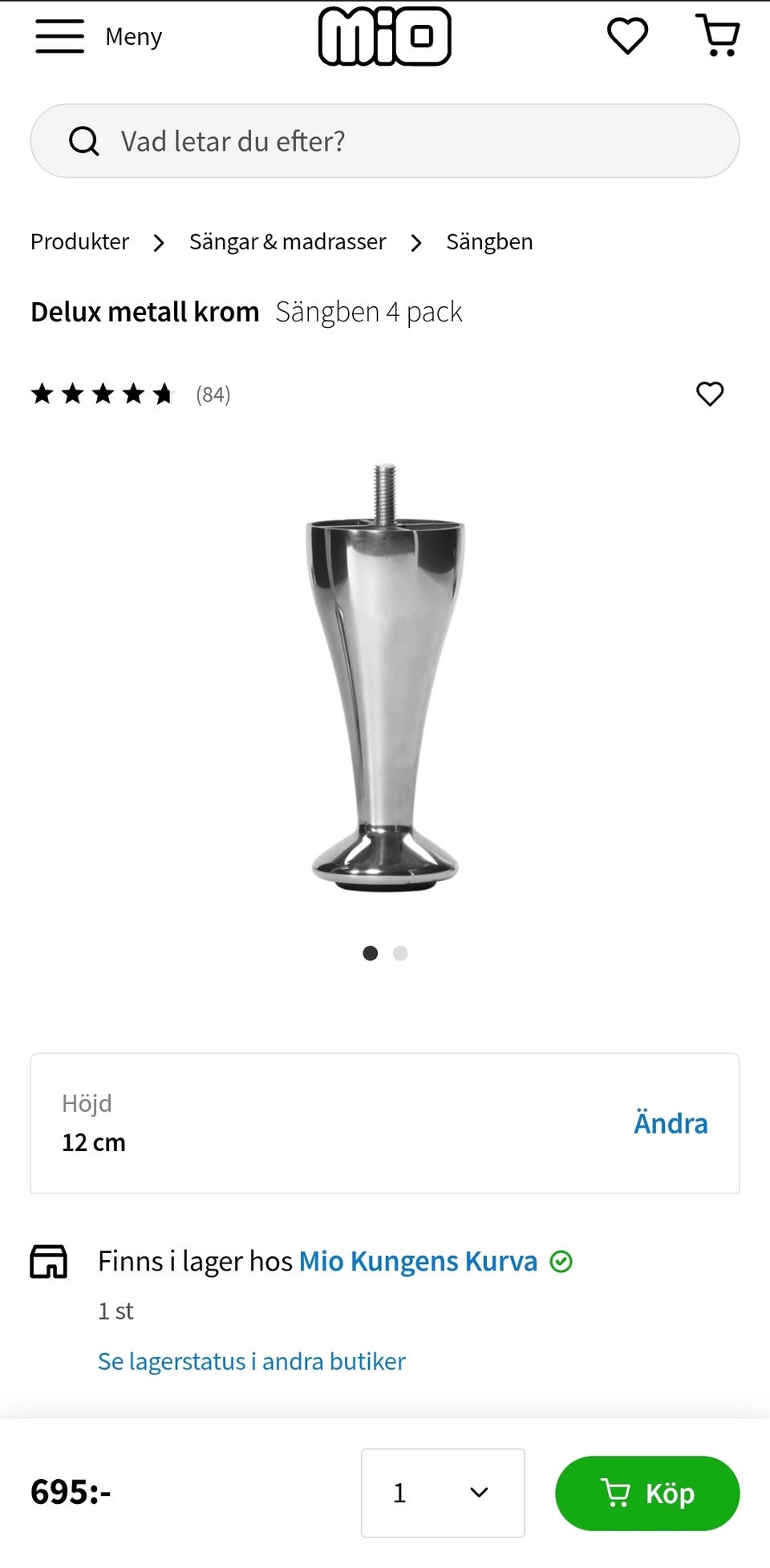The width and height of the screenshot is (770, 1568).
Task: Open Mio Kungens Kurva store link
Action: [418, 1261]
